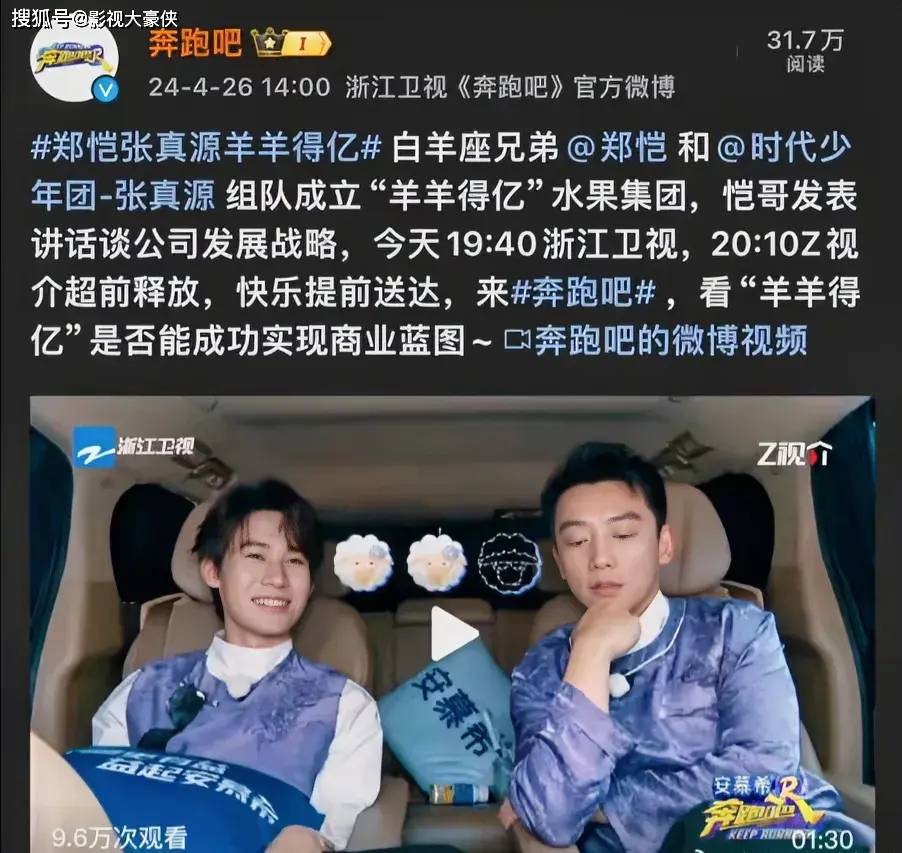The height and width of the screenshot is (853, 902).
Task: Open the 奔跑吧 account name
Action: coord(195,43)
